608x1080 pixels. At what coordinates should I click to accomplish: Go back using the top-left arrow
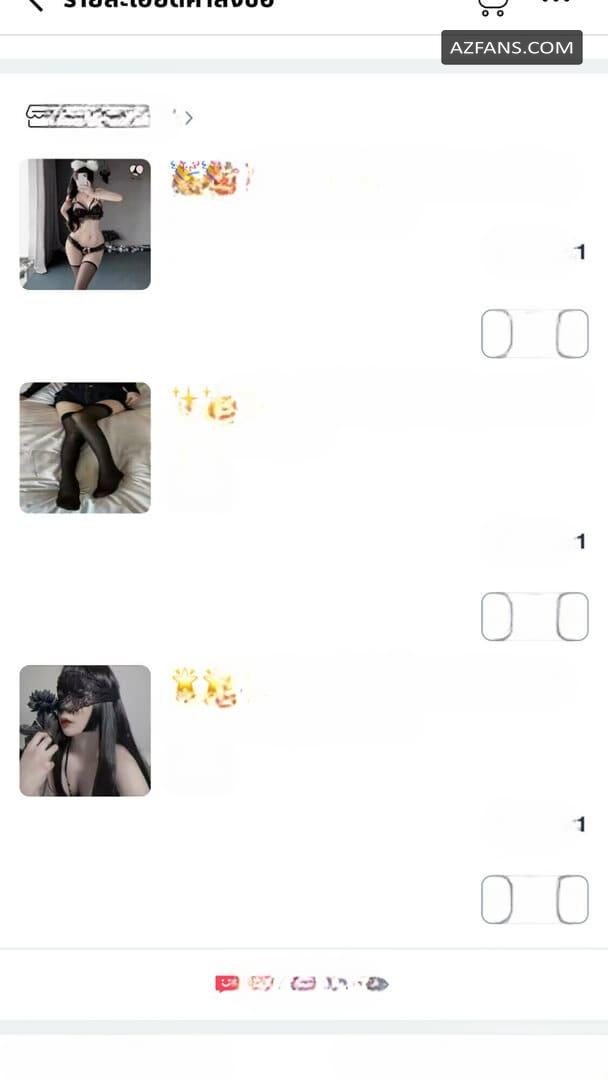tap(34, 4)
